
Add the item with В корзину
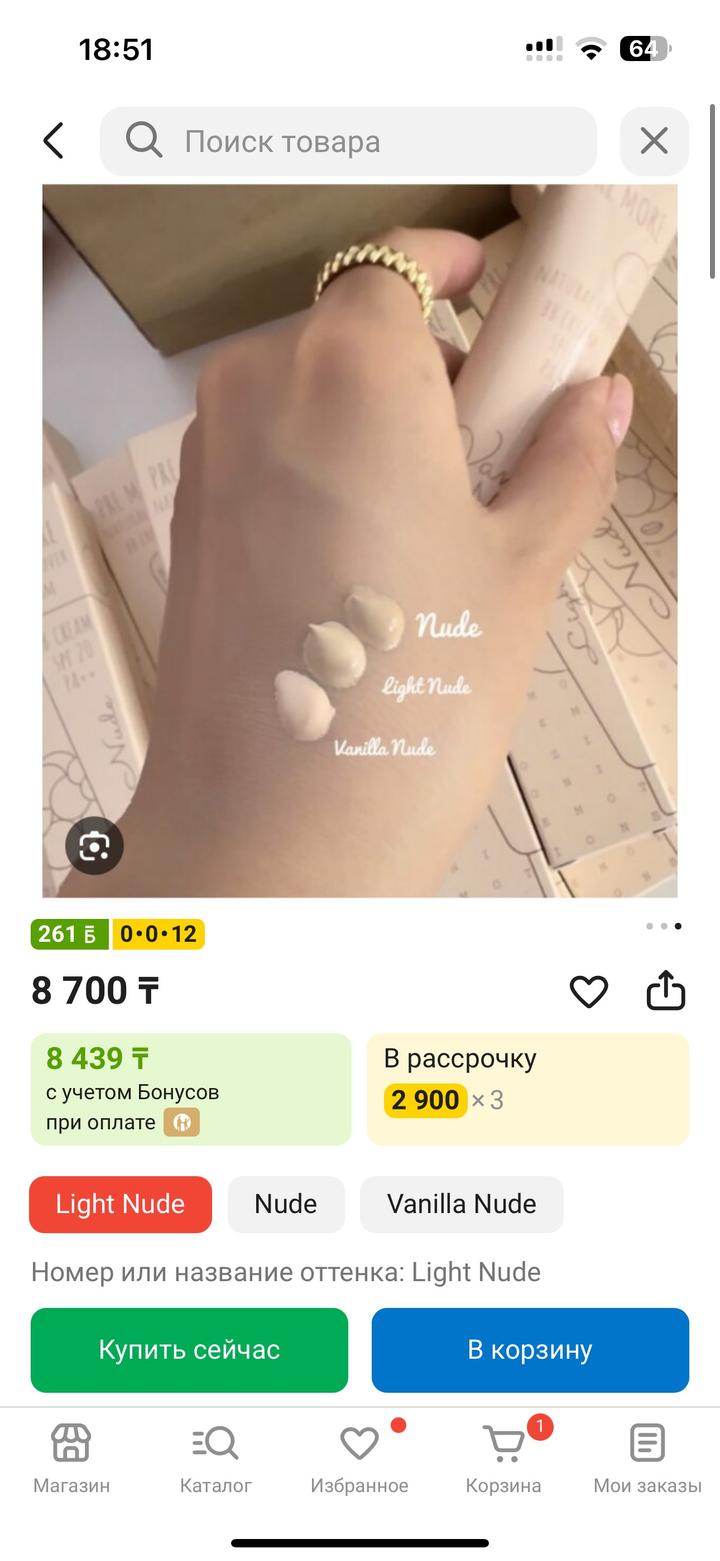pyautogui.click(x=530, y=1350)
